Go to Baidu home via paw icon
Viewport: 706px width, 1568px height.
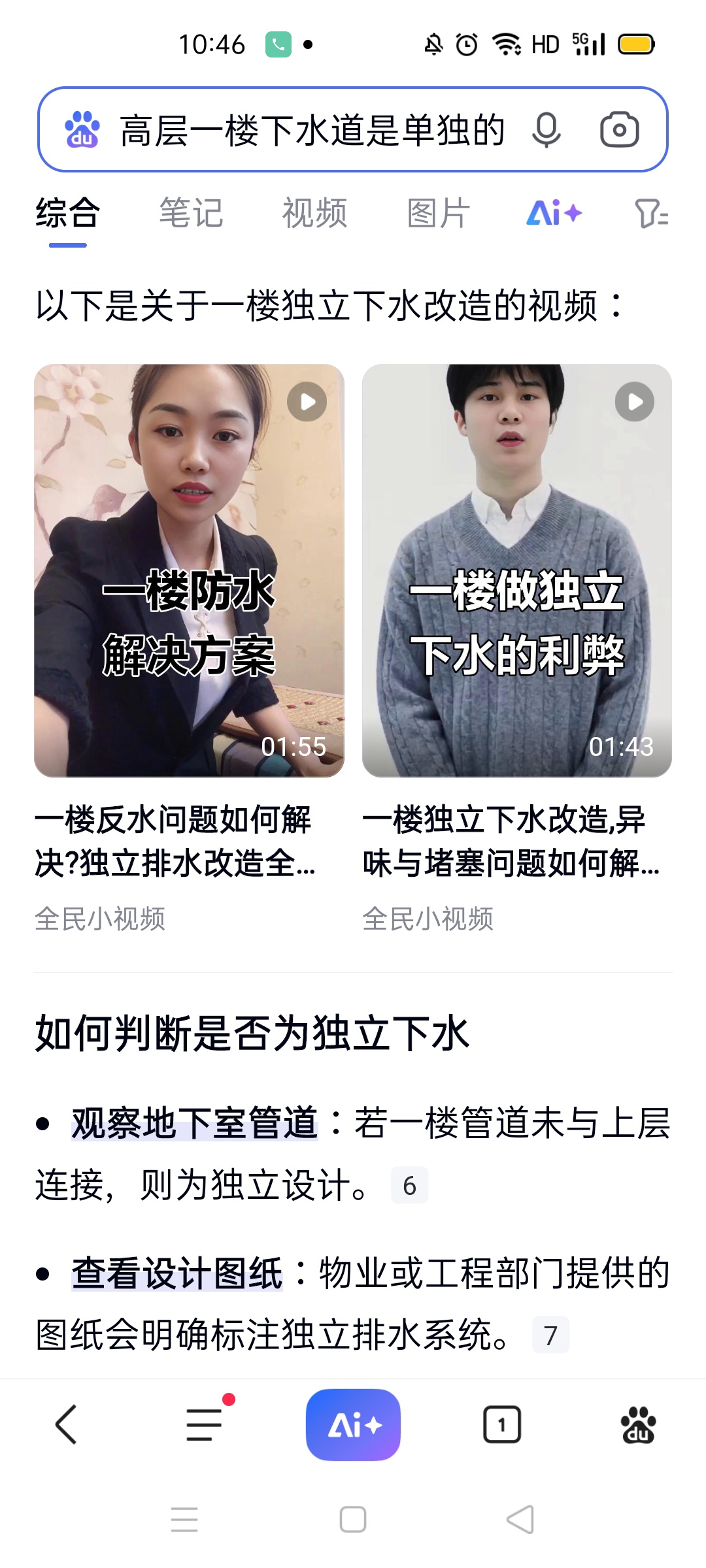[x=638, y=1424]
